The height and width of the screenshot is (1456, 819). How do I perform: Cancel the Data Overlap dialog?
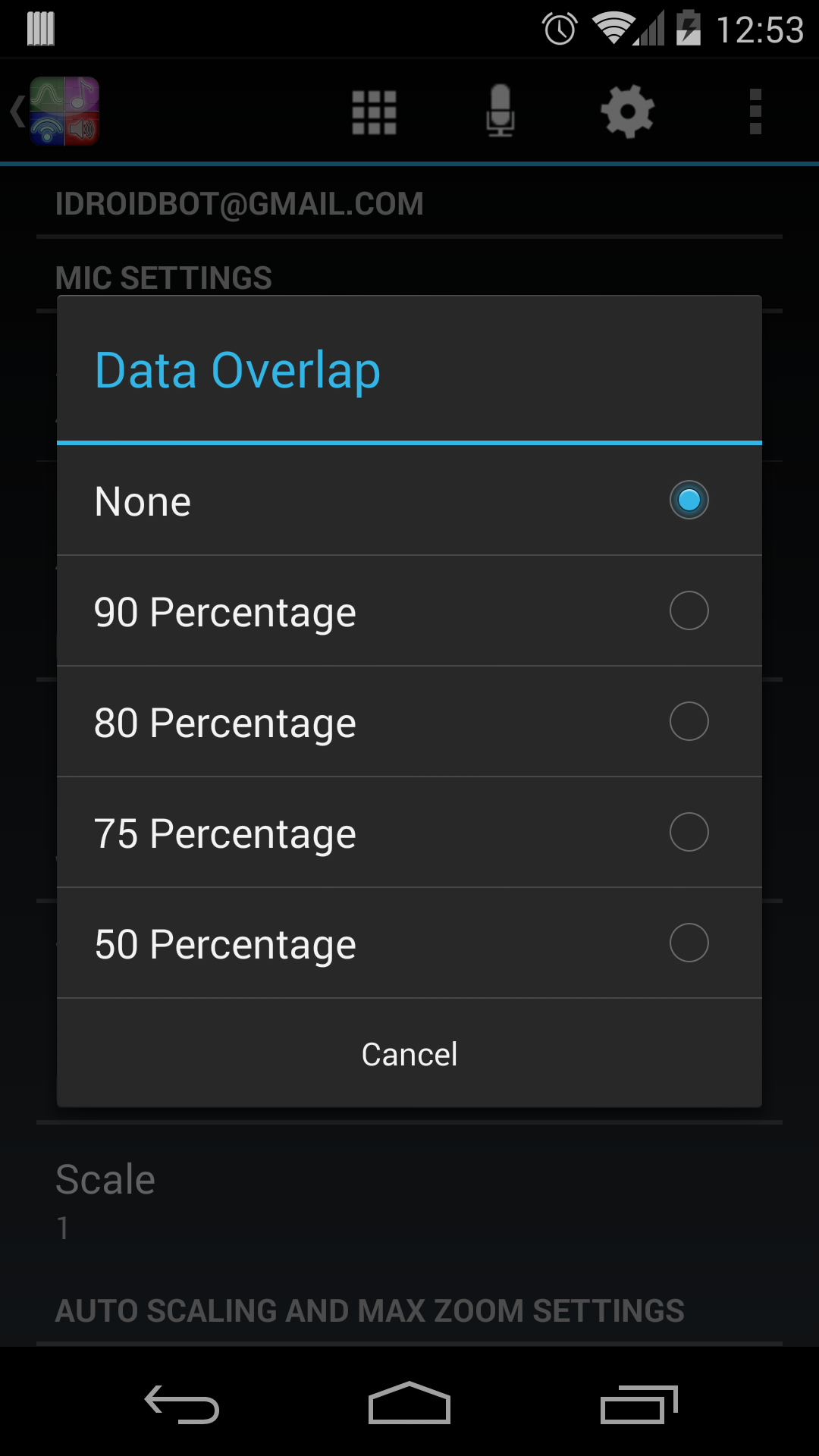pyautogui.click(x=409, y=1054)
